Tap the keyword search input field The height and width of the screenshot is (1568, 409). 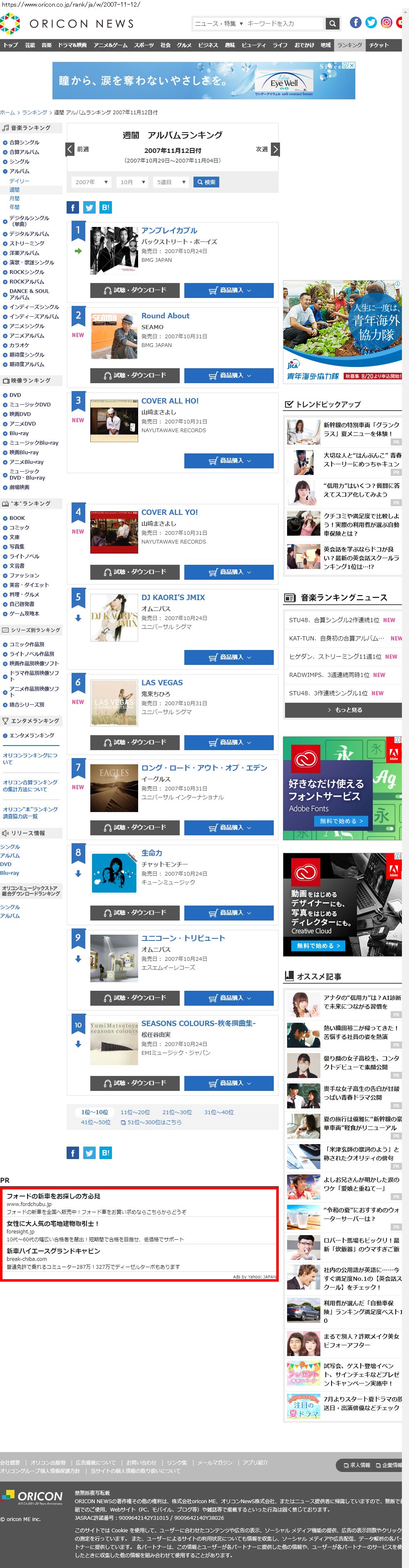(x=284, y=24)
